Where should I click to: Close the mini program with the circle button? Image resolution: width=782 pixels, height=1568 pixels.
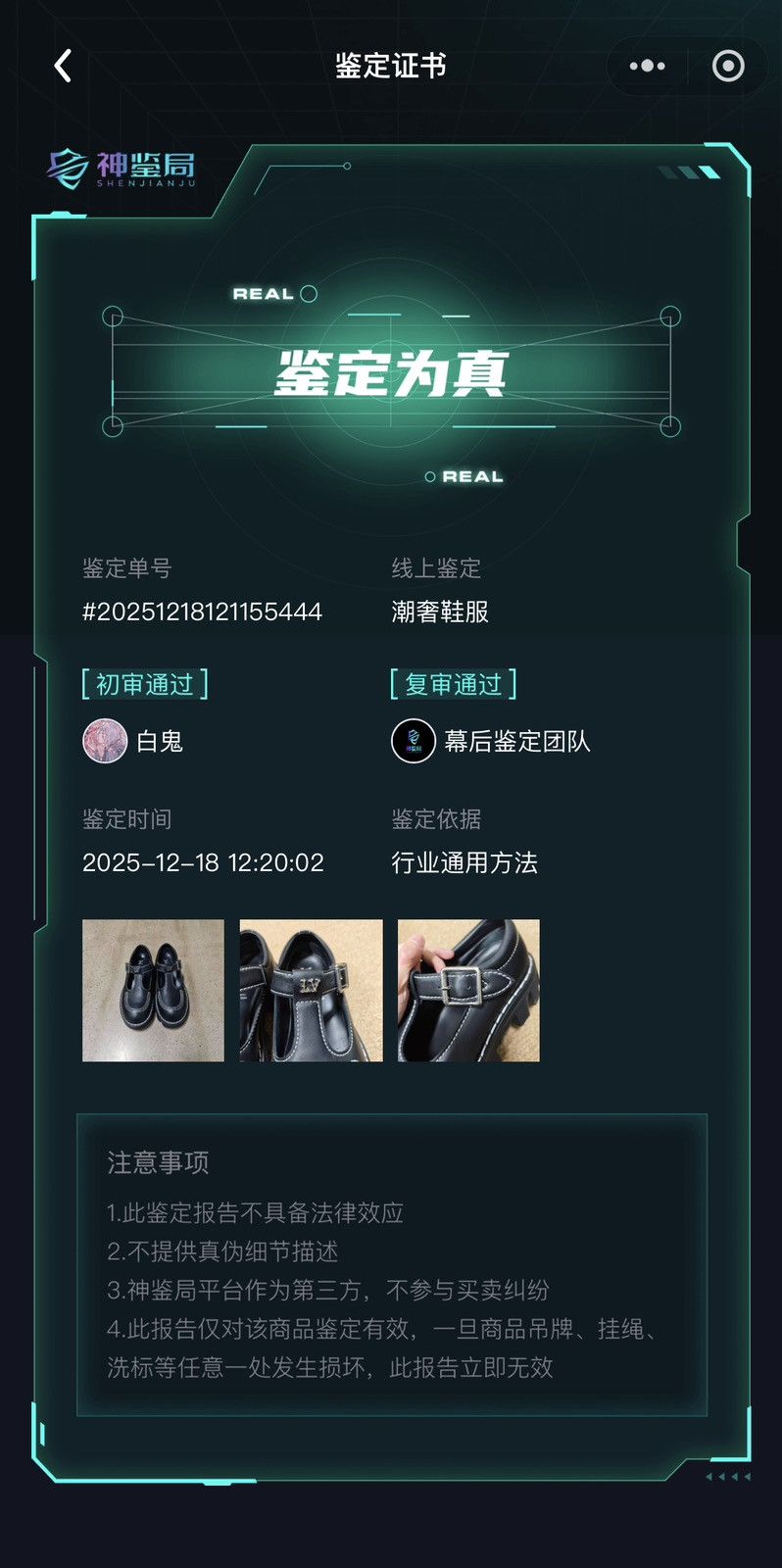728,66
